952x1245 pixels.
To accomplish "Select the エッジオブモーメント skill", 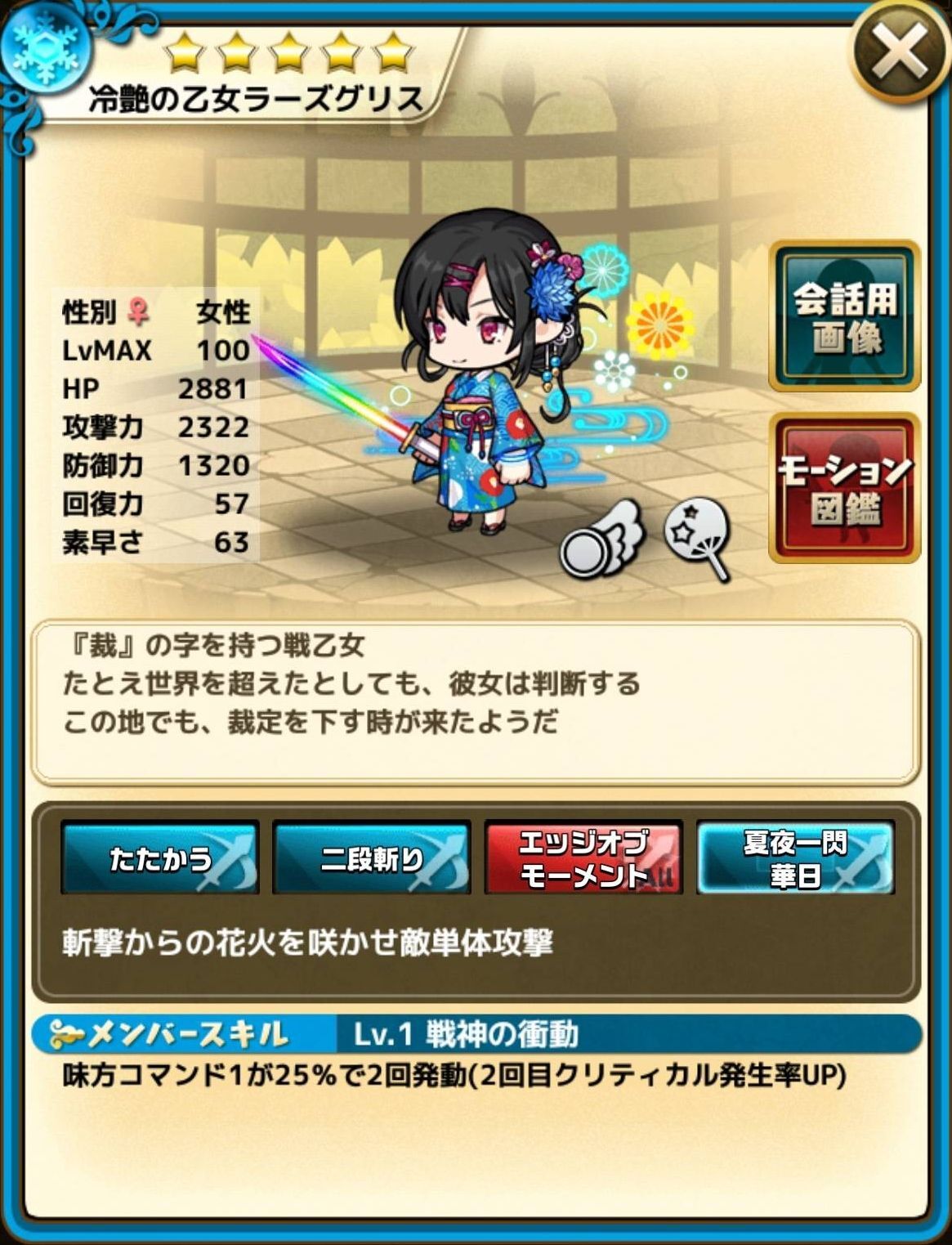I will coord(583,858).
